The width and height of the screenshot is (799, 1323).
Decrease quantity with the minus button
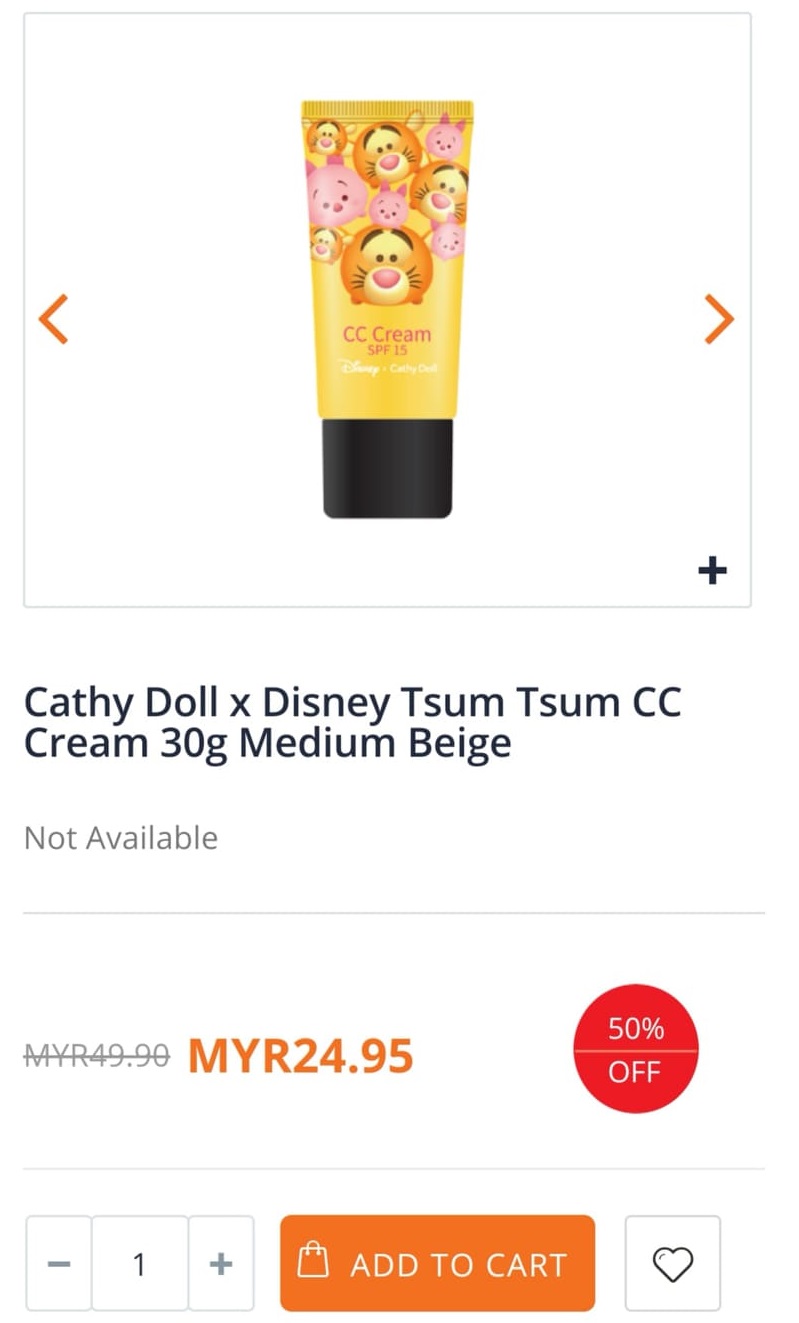point(59,1263)
